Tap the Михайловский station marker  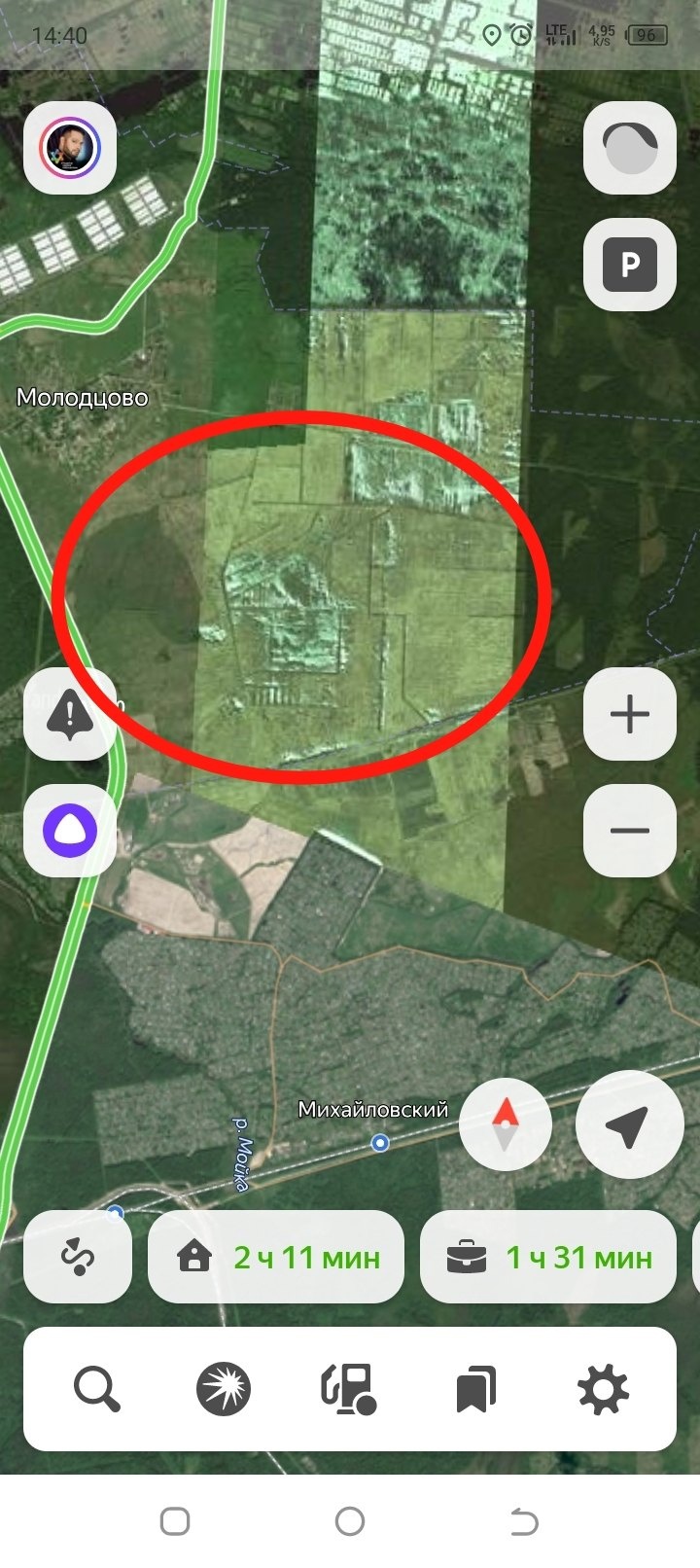pos(380,1142)
